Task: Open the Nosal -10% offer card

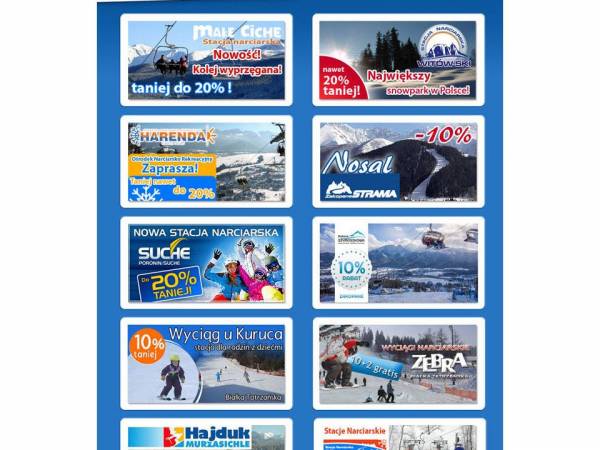Action: [398, 162]
